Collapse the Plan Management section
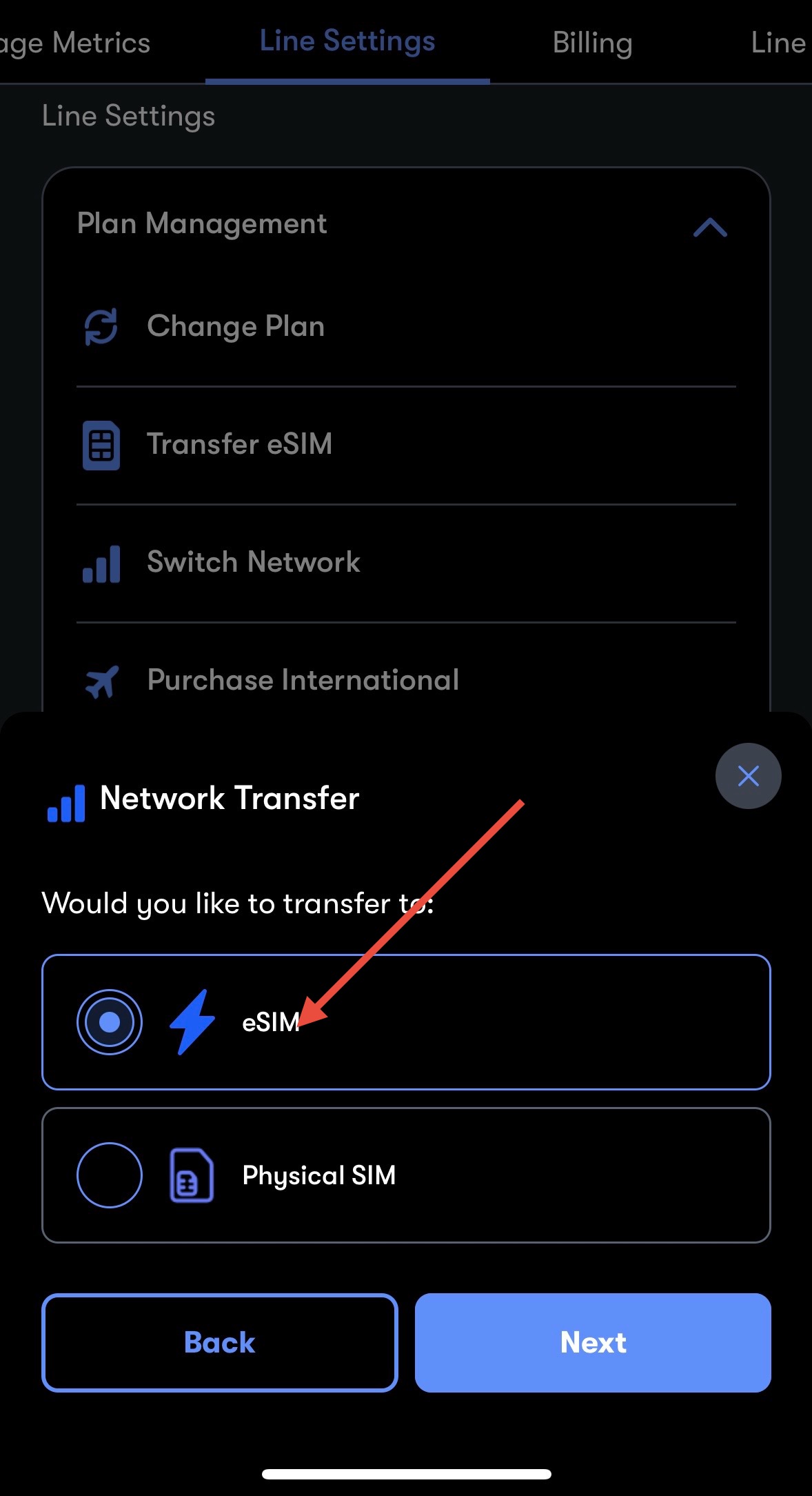This screenshot has width=812, height=1496. [710, 227]
